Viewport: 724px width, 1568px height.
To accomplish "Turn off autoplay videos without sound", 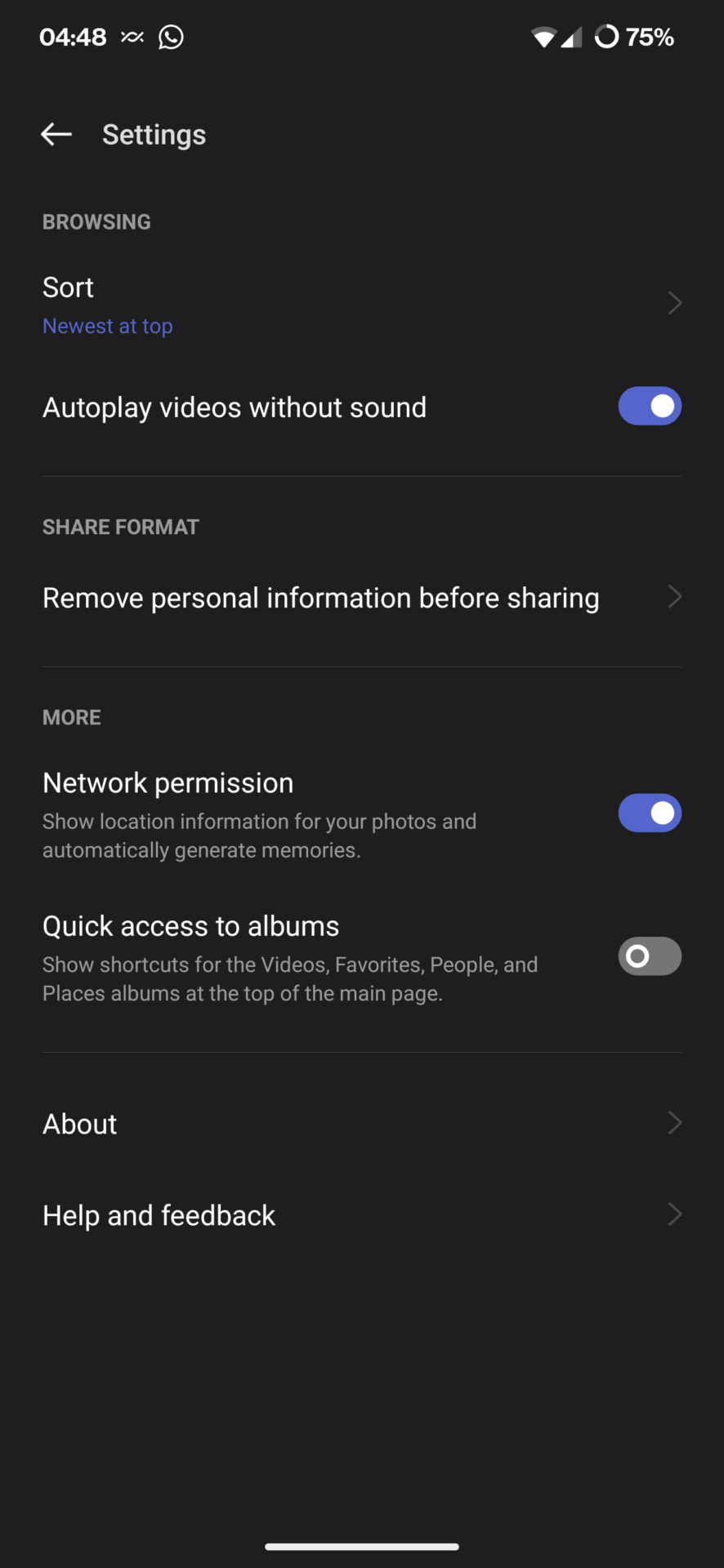I will pos(649,407).
